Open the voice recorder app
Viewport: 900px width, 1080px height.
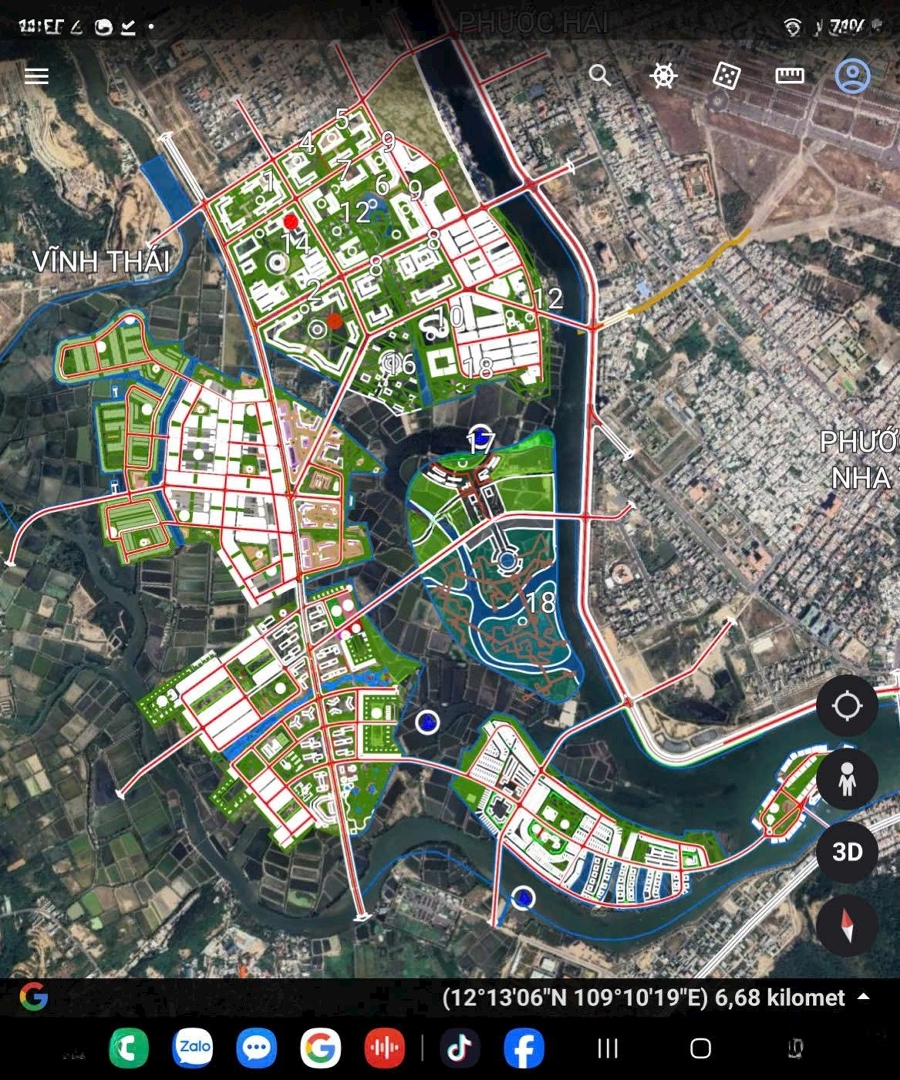pyautogui.click(x=385, y=1048)
